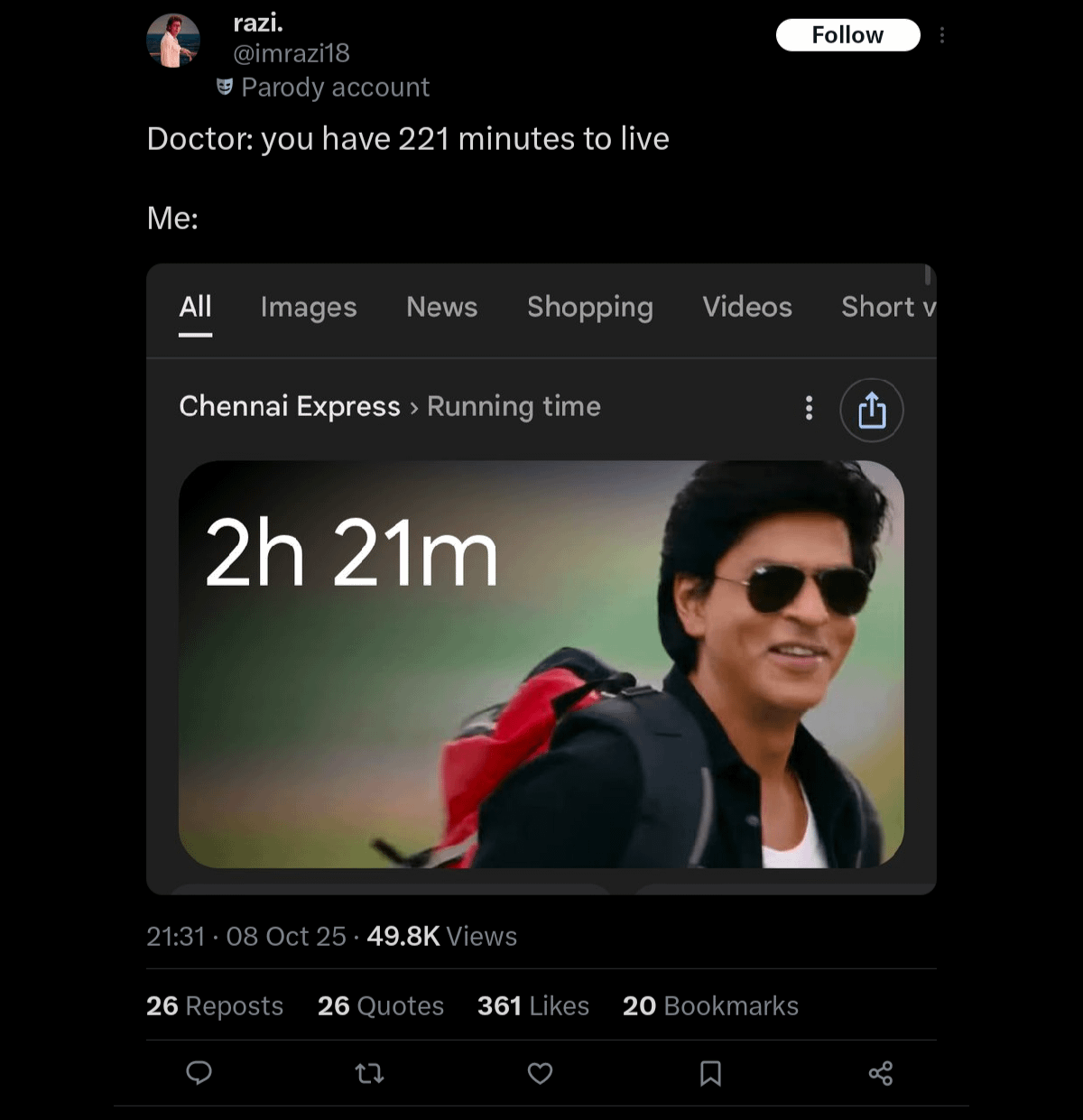Reply to this post

pos(199,1072)
